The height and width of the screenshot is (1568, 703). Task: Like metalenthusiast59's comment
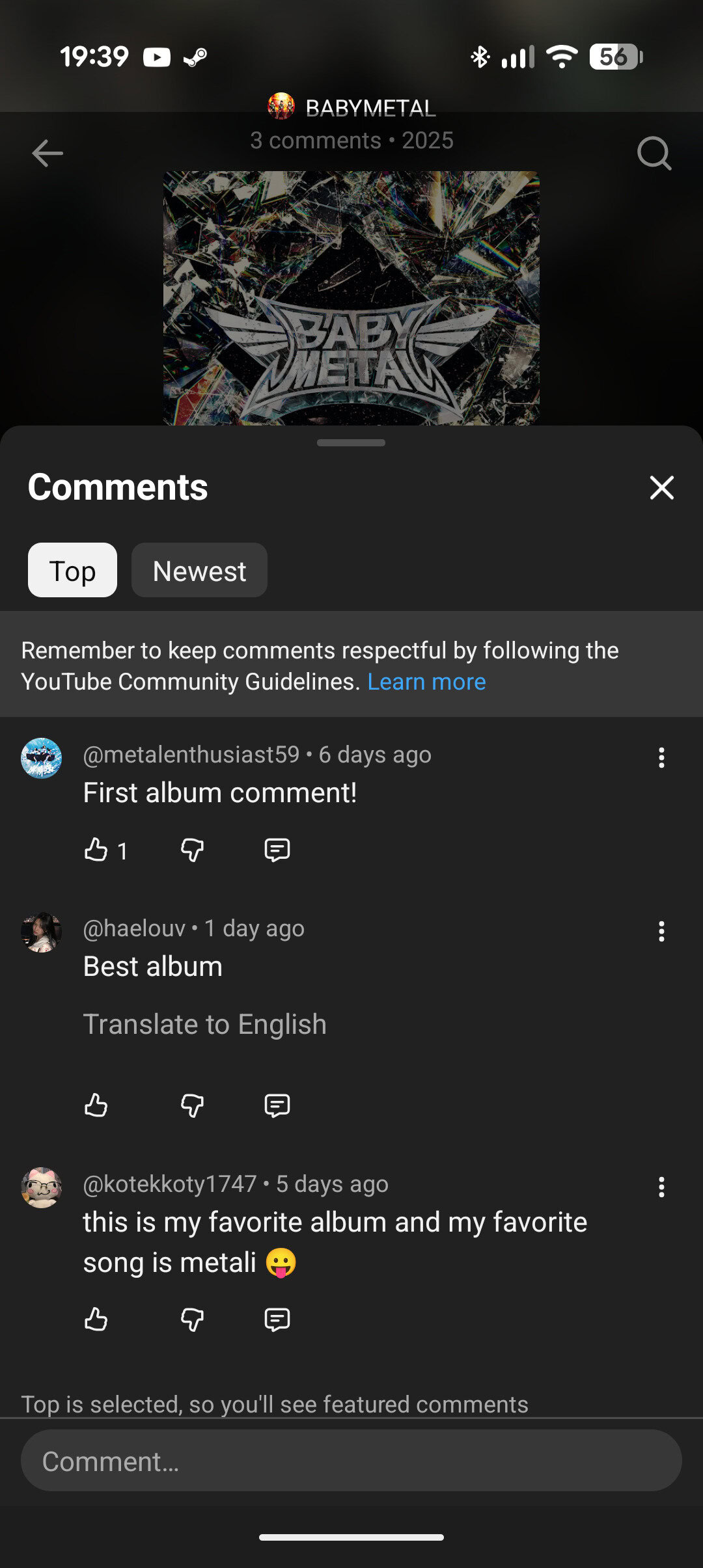click(x=96, y=850)
